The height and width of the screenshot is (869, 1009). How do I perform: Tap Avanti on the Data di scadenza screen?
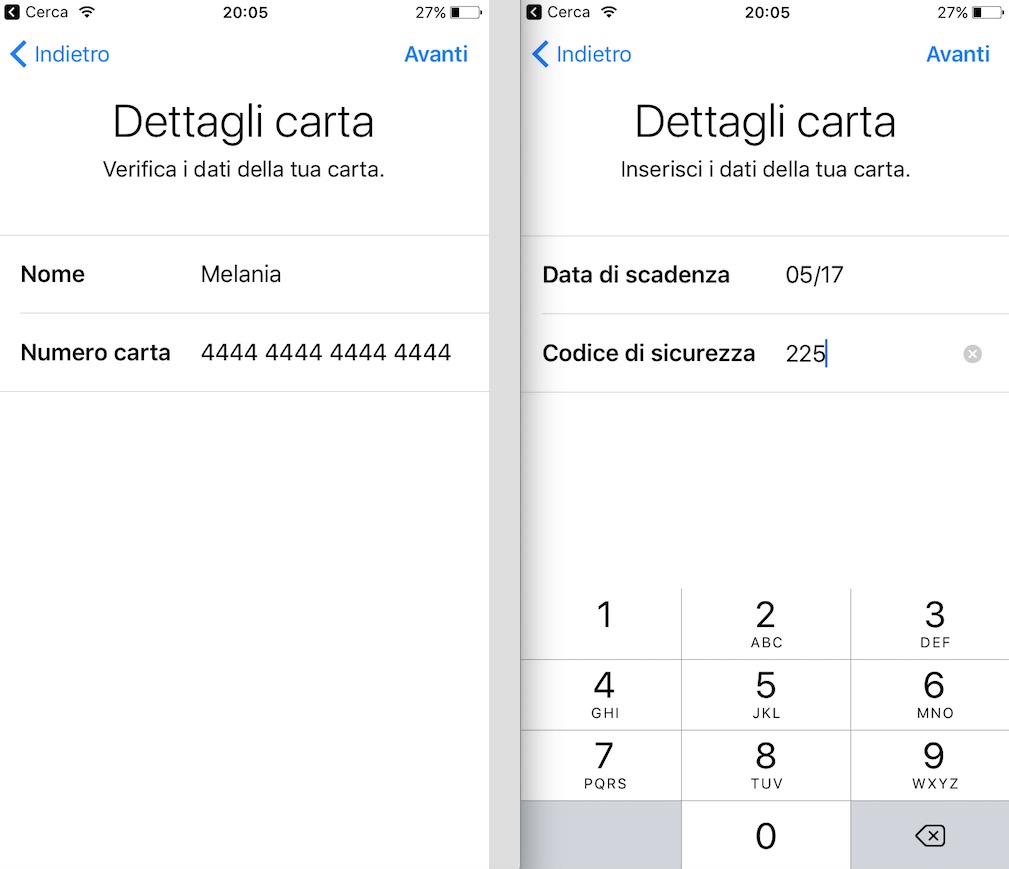click(x=957, y=54)
